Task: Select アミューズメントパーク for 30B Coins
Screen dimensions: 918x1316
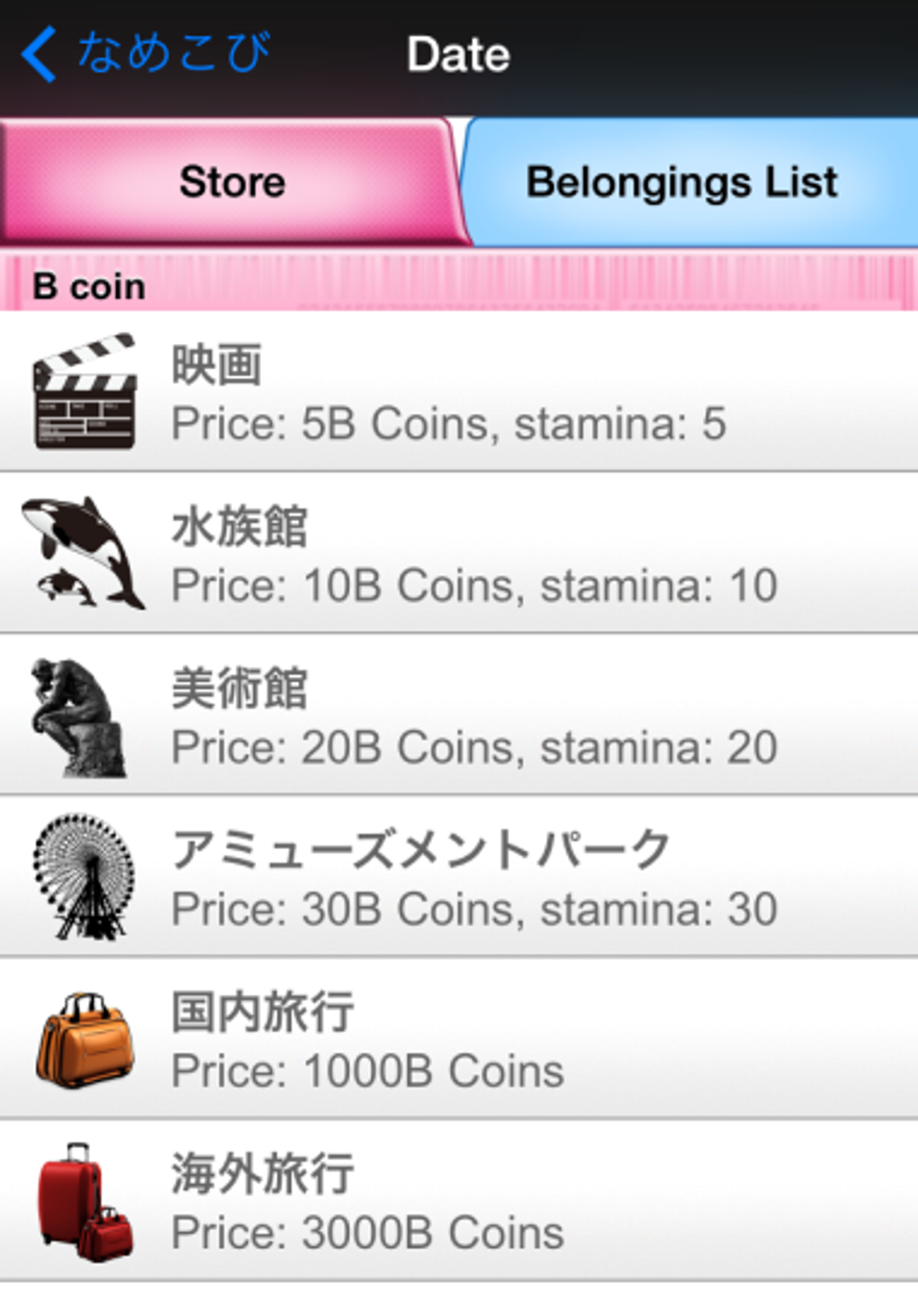Action: (459, 879)
